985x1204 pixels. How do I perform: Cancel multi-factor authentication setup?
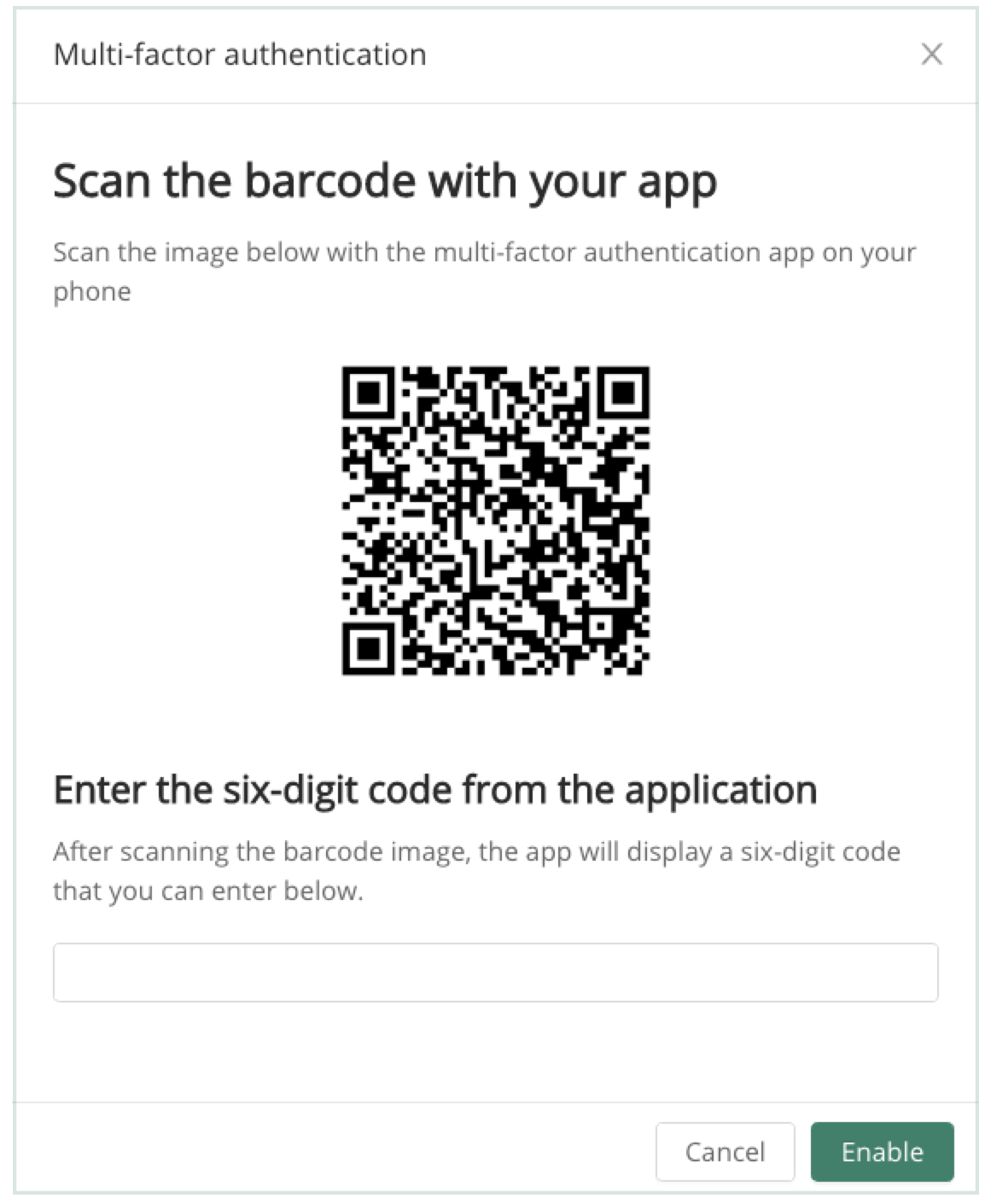coord(725,1151)
